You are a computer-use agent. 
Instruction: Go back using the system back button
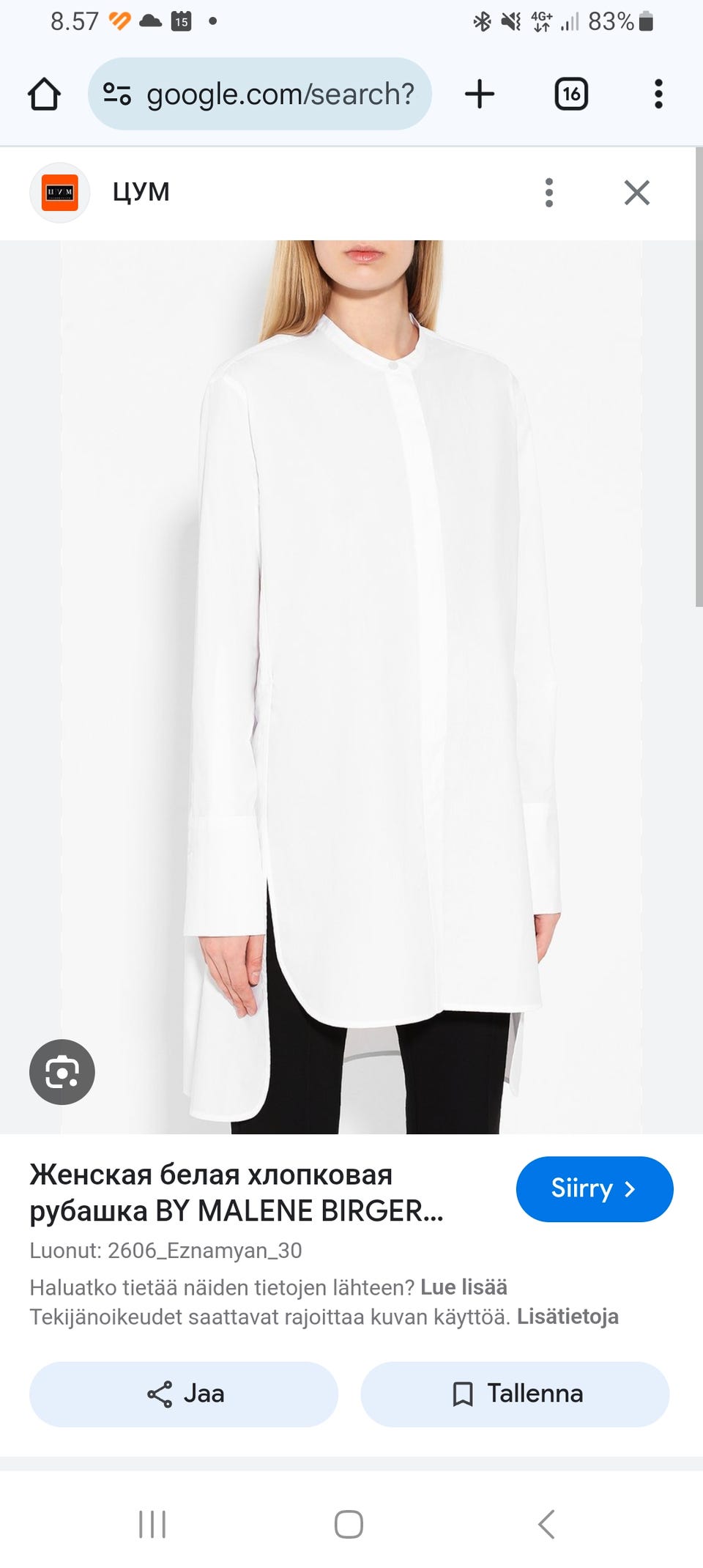click(546, 1524)
